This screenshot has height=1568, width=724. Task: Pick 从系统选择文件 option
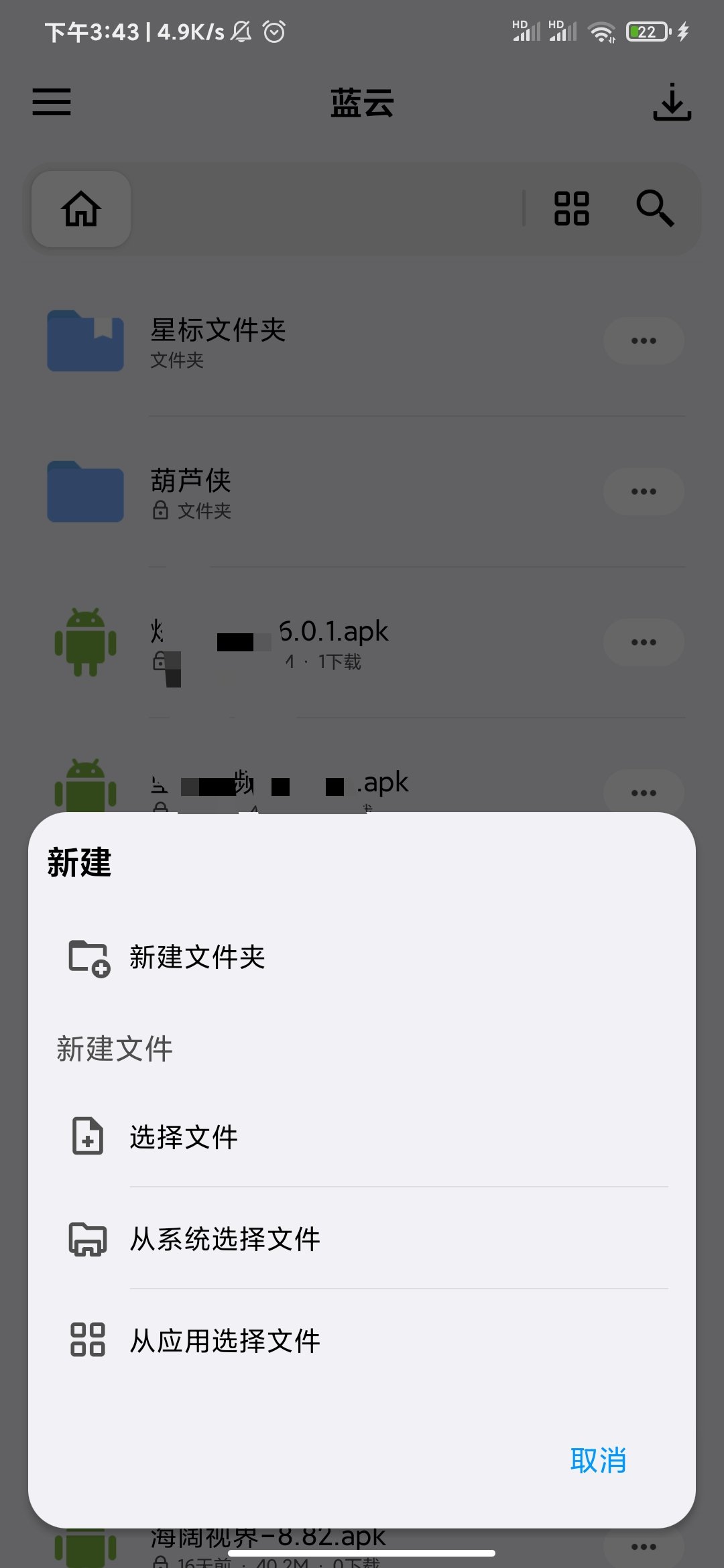(x=225, y=1239)
